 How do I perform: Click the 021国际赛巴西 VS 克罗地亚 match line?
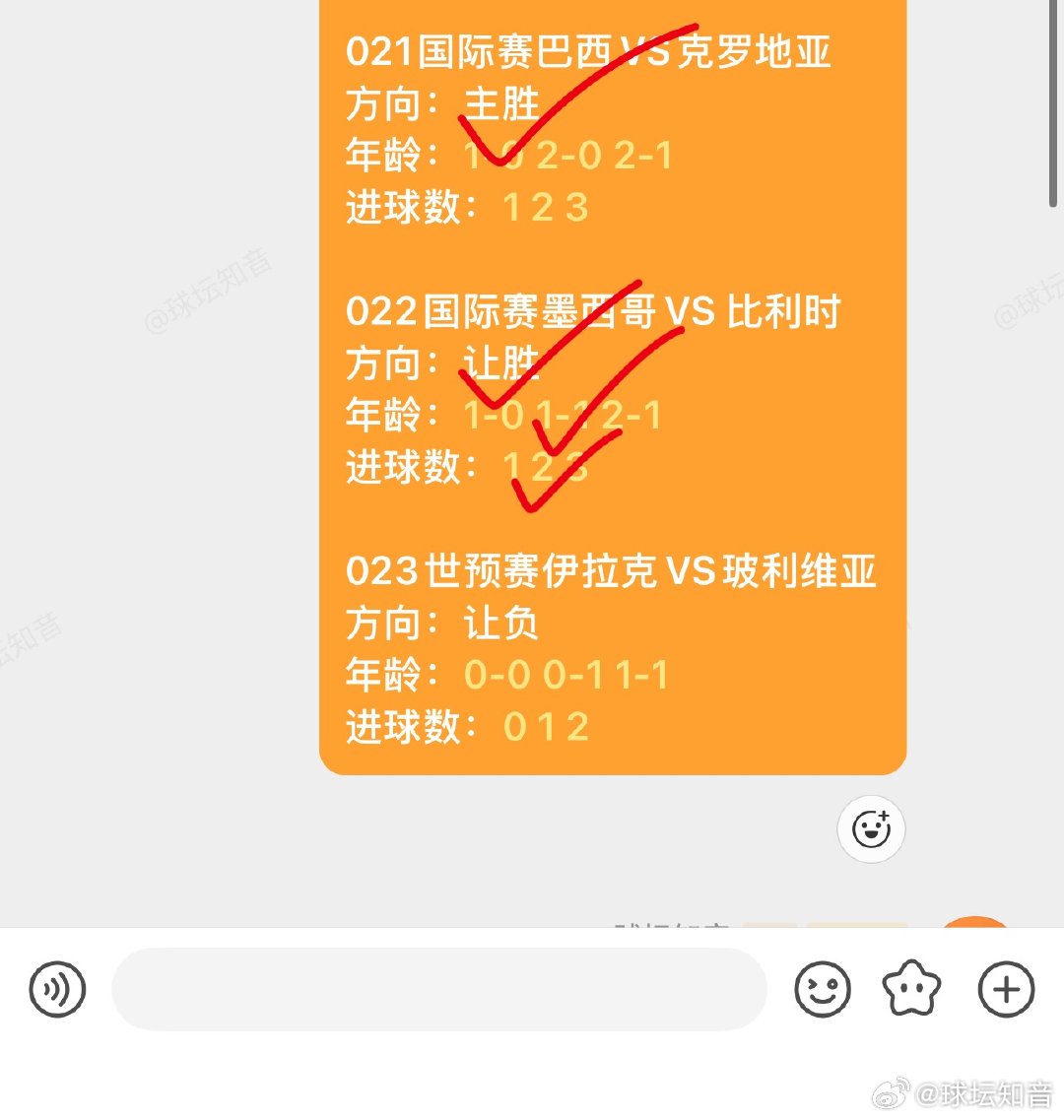tap(589, 53)
